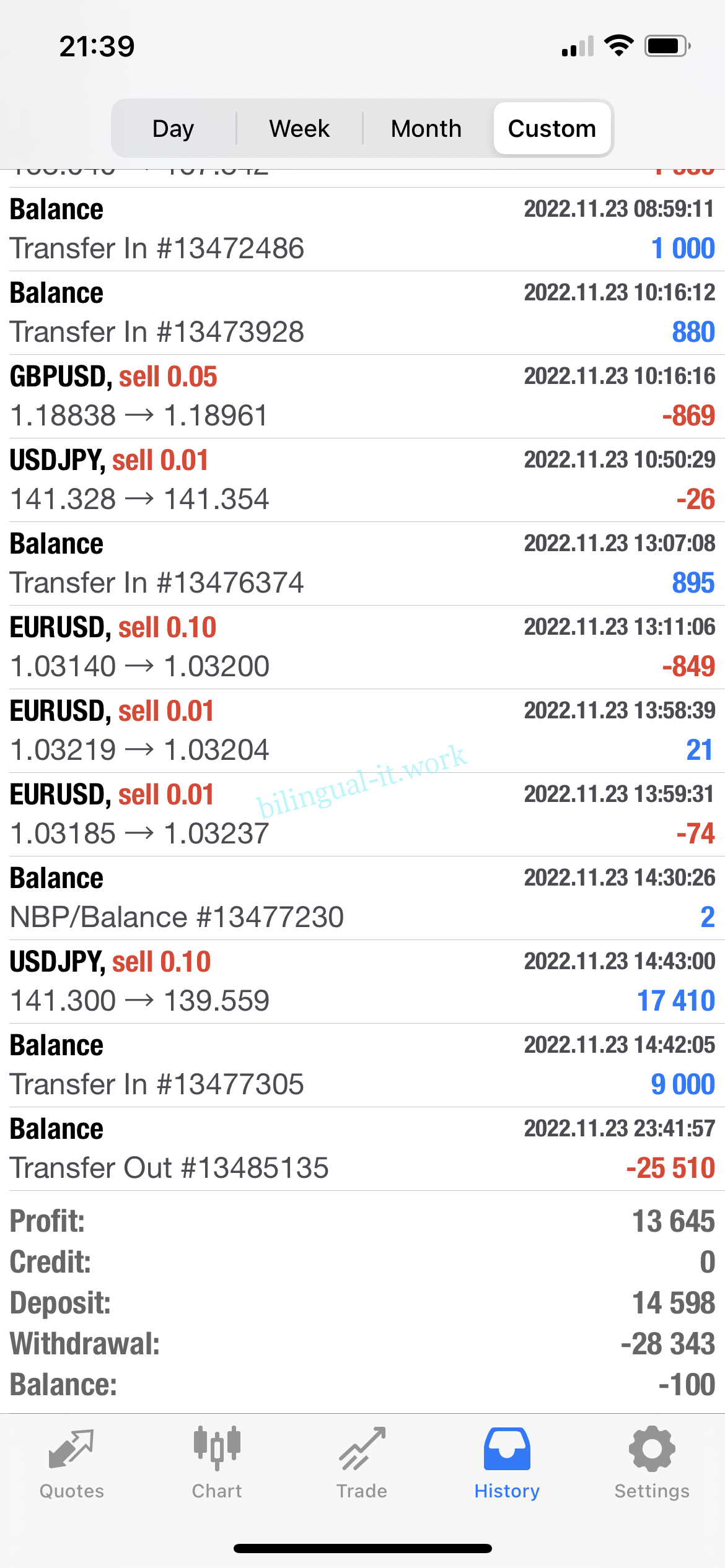Open the Settings tab
725x1568 pixels.
[x=652, y=1463]
